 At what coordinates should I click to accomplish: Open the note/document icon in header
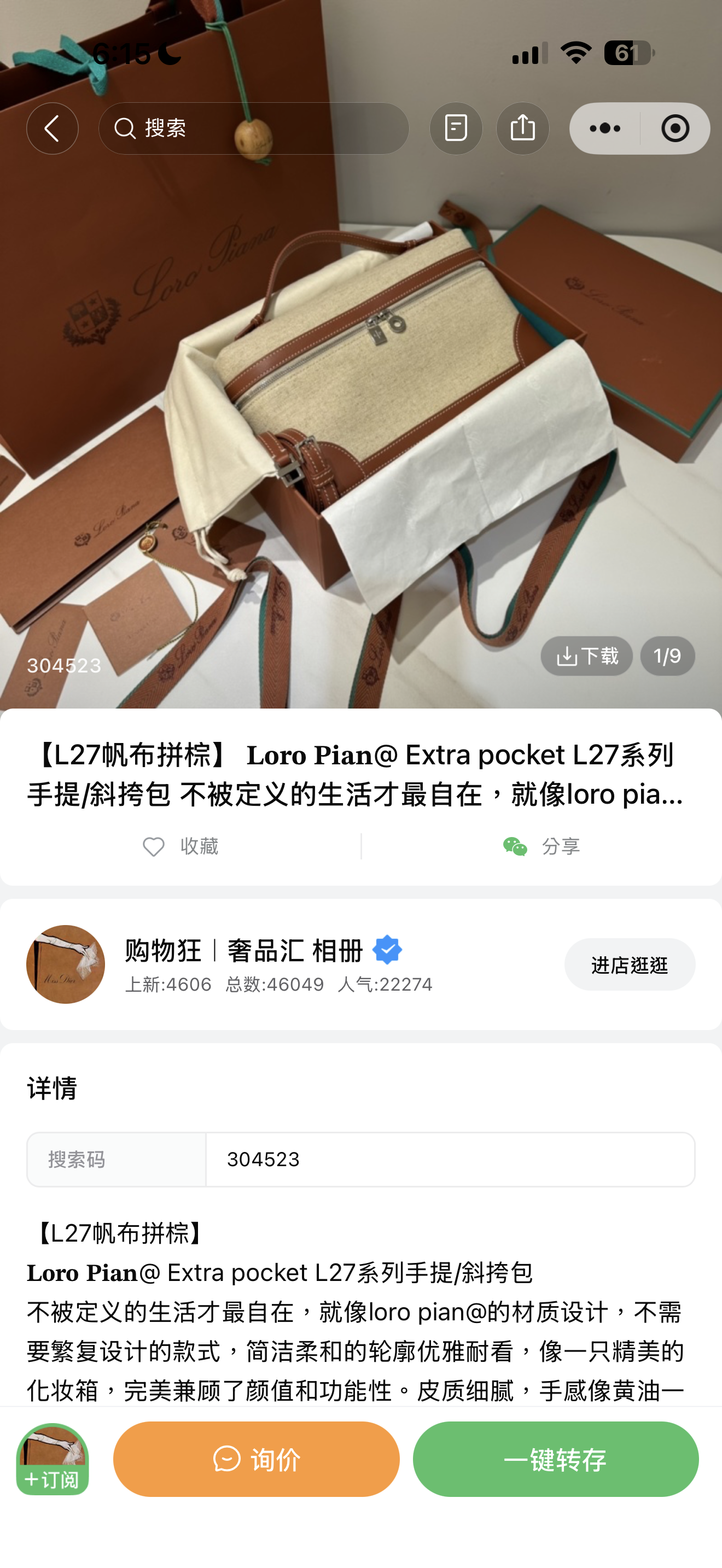click(x=456, y=128)
